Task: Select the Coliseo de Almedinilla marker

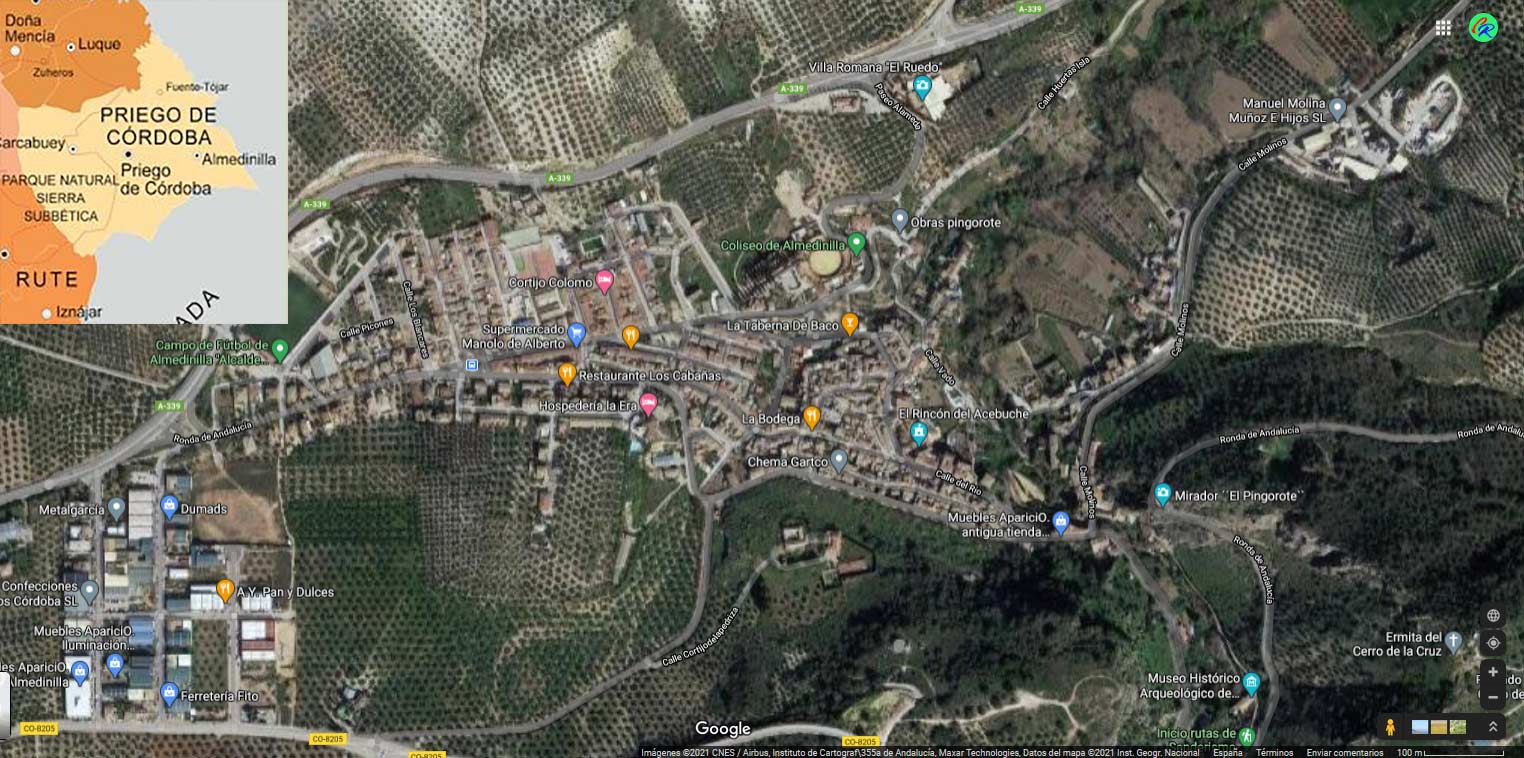Action: [x=856, y=243]
